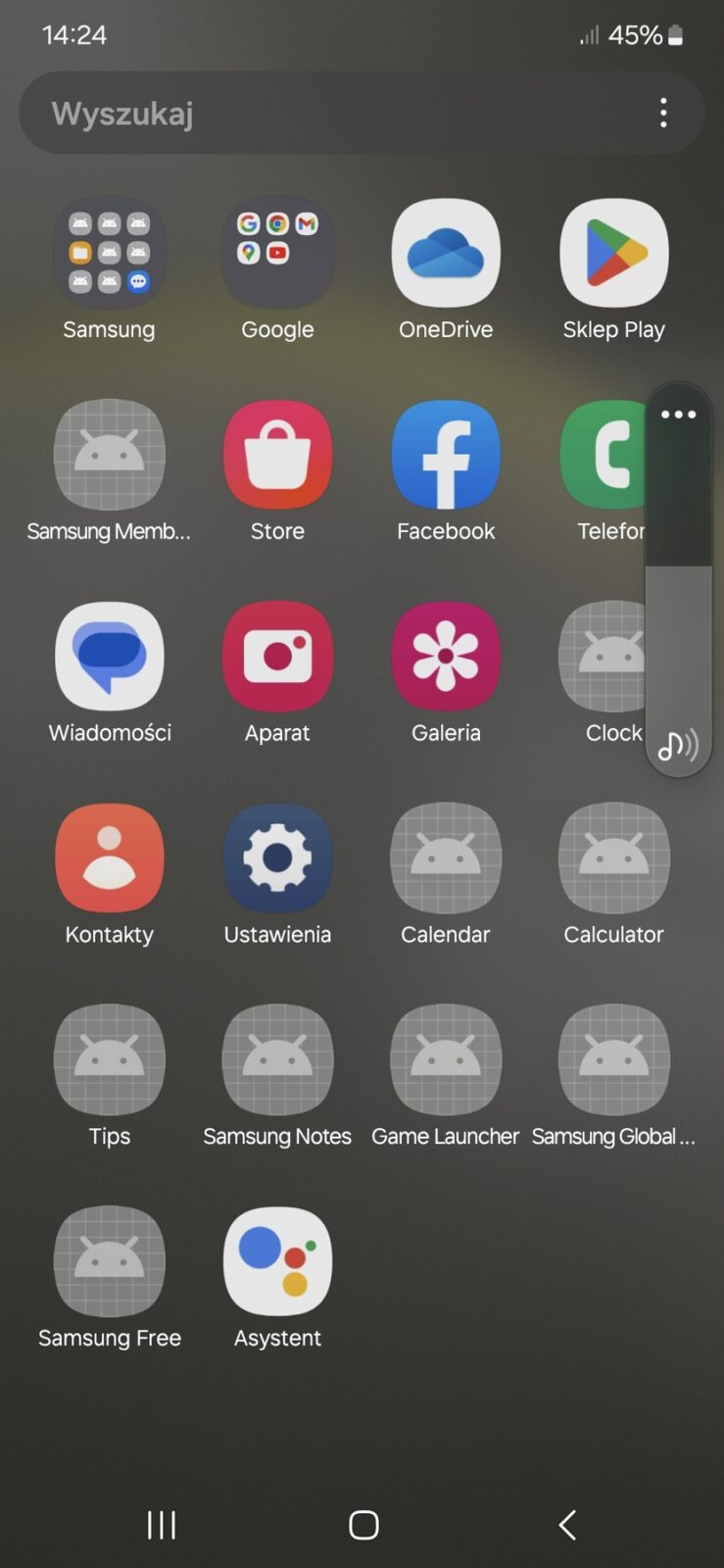The image size is (724, 1568).
Task: Open the Facebook app
Action: (x=446, y=456)
